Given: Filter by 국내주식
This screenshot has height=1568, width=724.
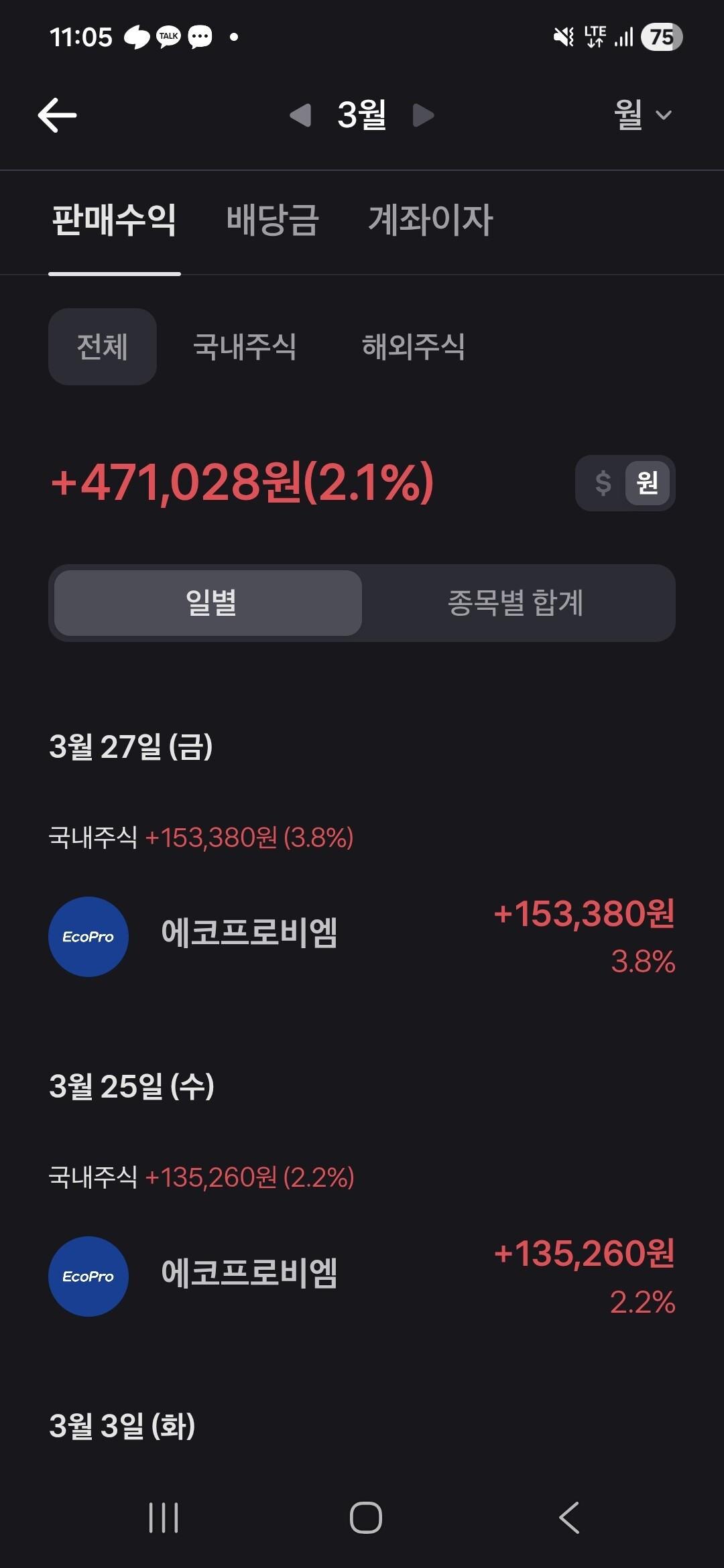Looking at the screenshot, I should (x=245, y=346).
